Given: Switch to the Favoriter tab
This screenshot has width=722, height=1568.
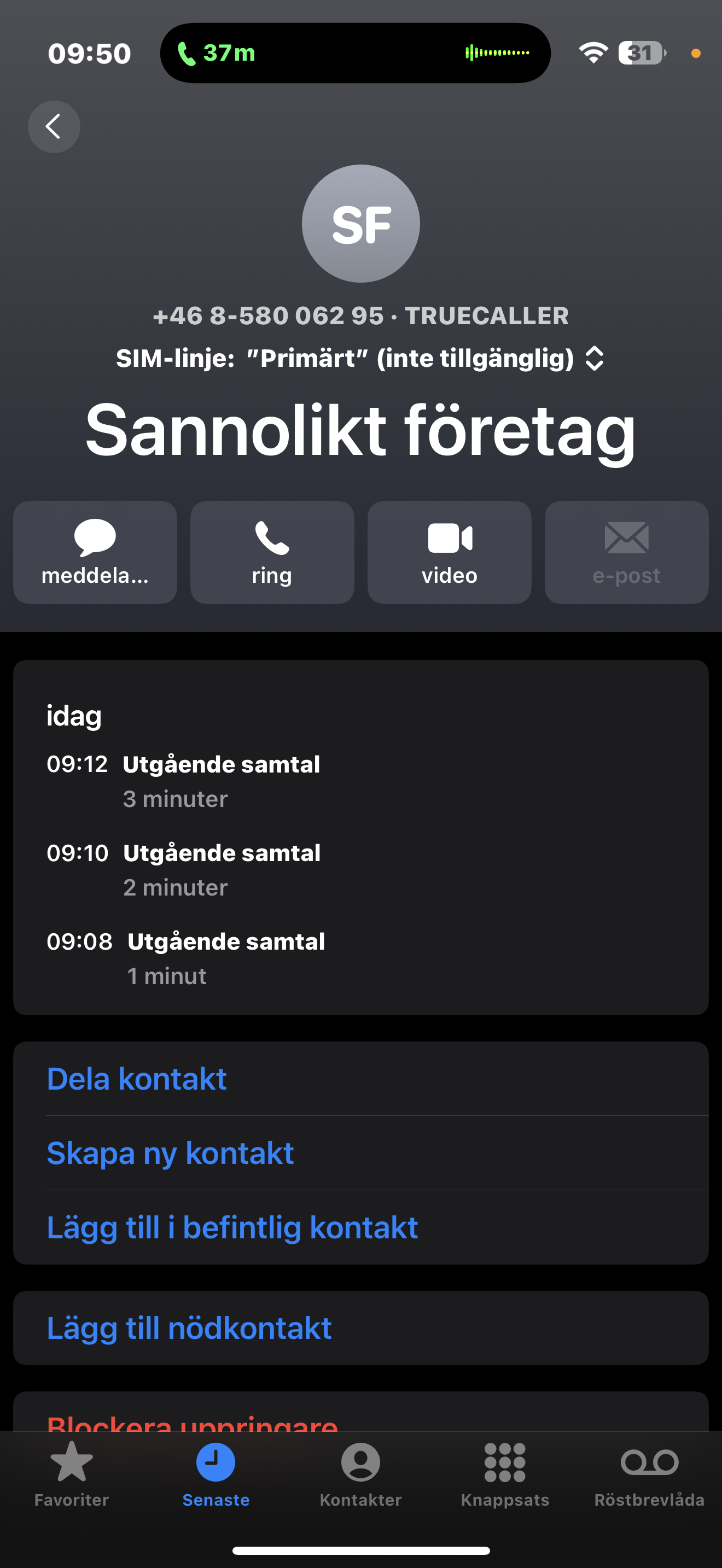Looking at the screenshot, I should 72,1473.
